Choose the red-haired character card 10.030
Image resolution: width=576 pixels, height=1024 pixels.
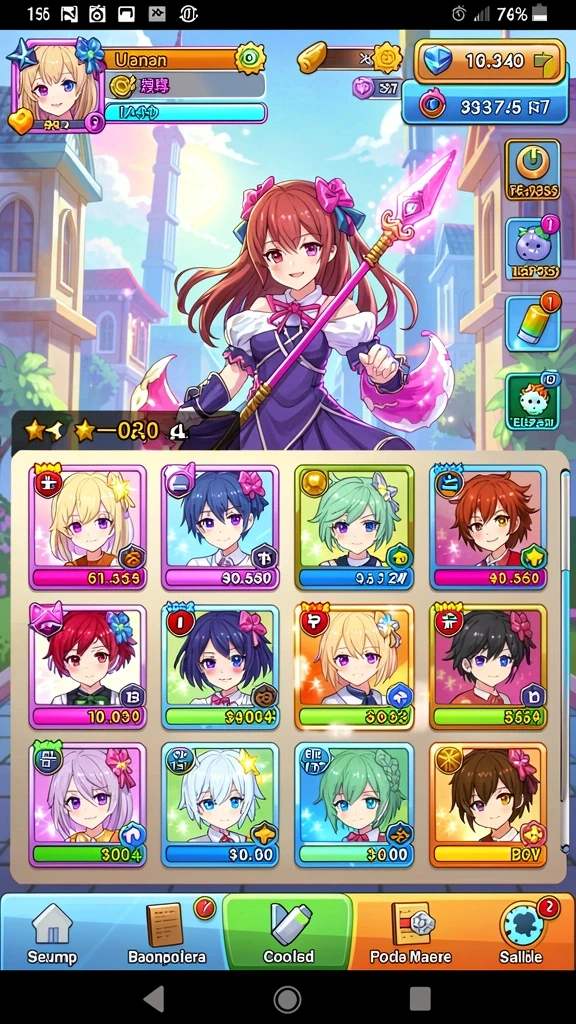point(88,667)
